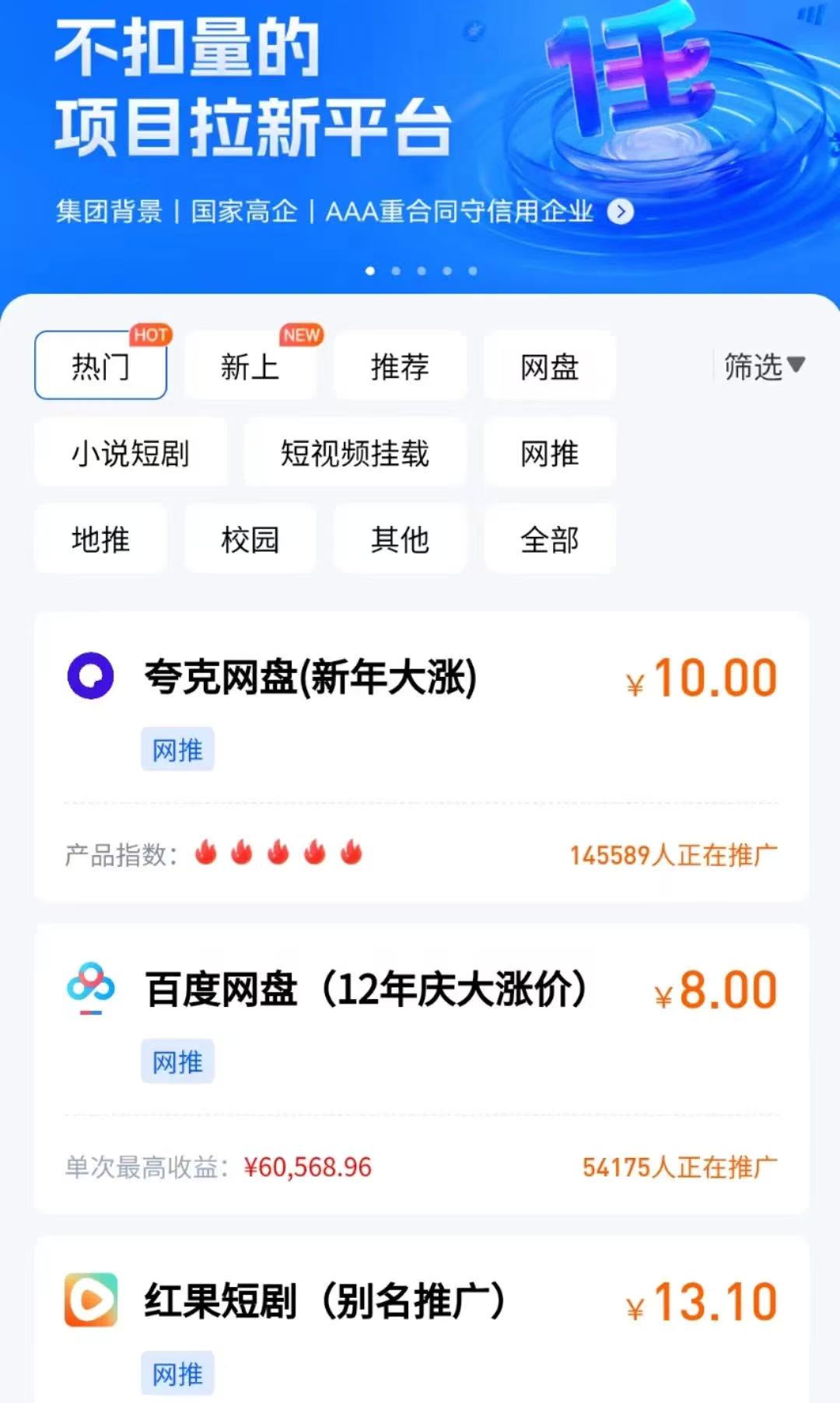Switch to the 热门 tab
The width and height of the screenshot is (840, 1403).
[x=100, y=369]
